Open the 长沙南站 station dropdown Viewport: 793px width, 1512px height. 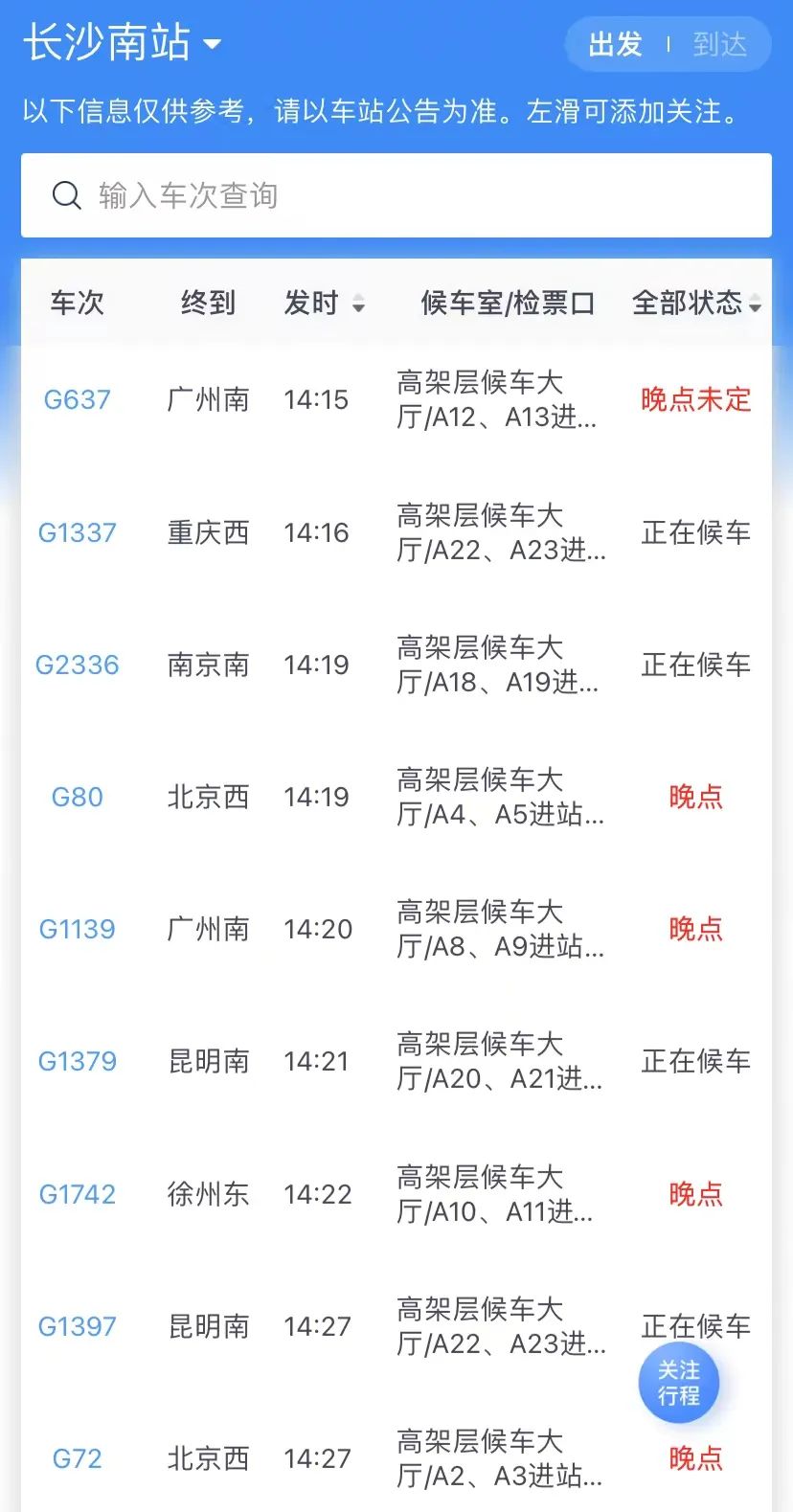pos(122,43)
